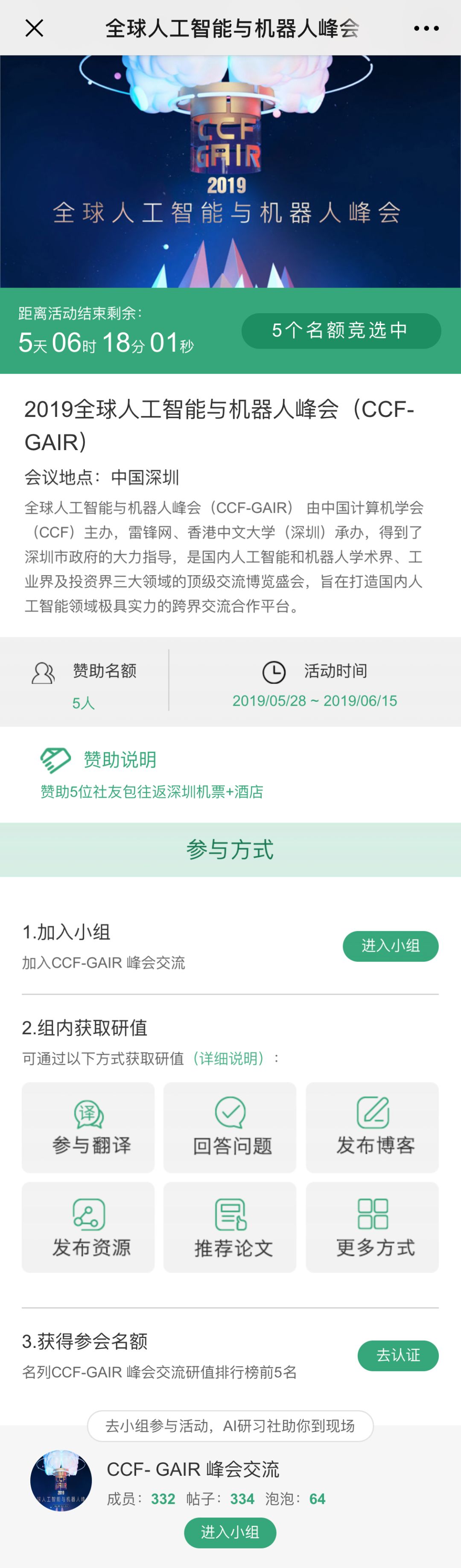Image resolution: width=461 pixels, height=1568 pixels.
Task: Enter the group via the bottom 进入小组 button
Action: coord(230,1532)
